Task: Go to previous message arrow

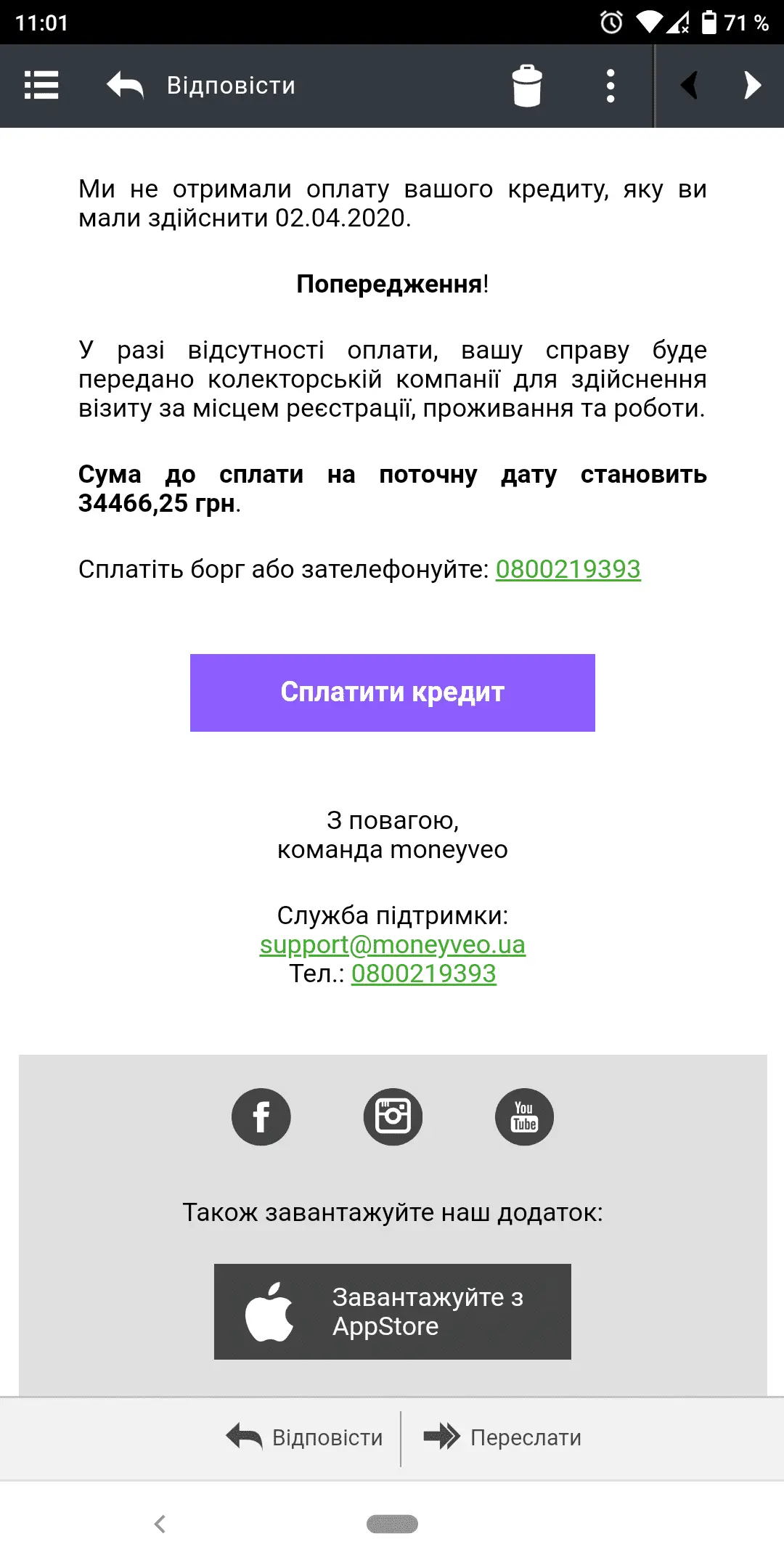Action: [690, 86]
